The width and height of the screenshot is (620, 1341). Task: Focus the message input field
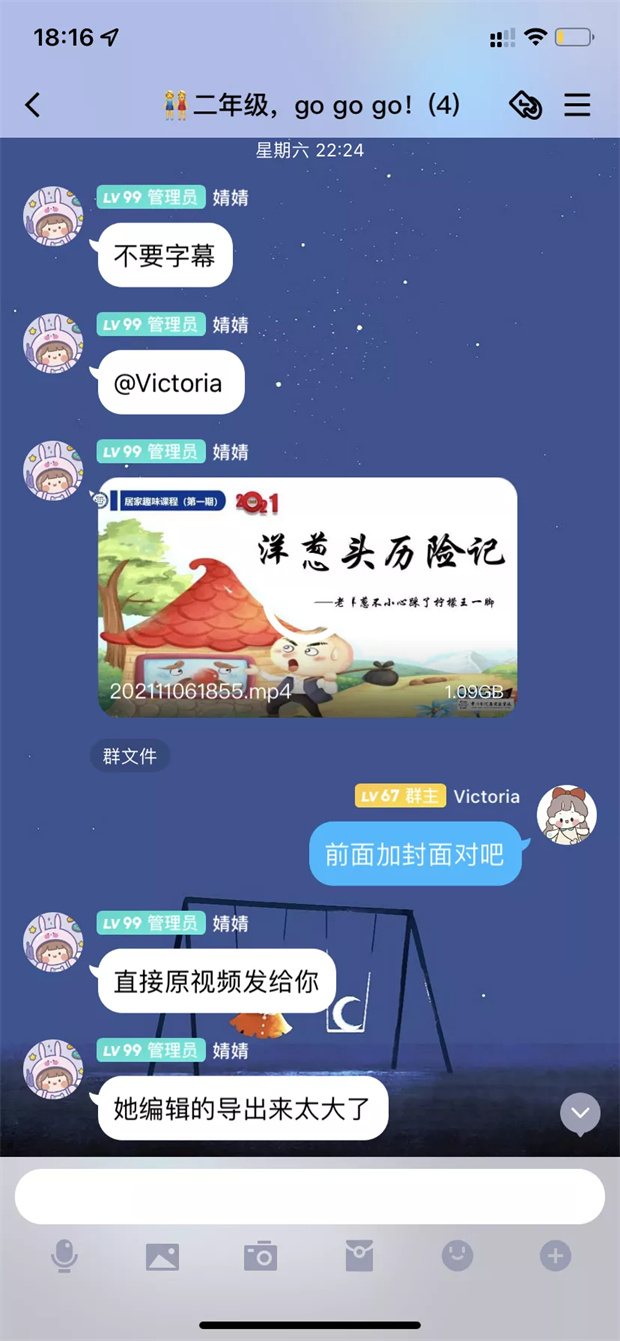[x=310, y=1196]
